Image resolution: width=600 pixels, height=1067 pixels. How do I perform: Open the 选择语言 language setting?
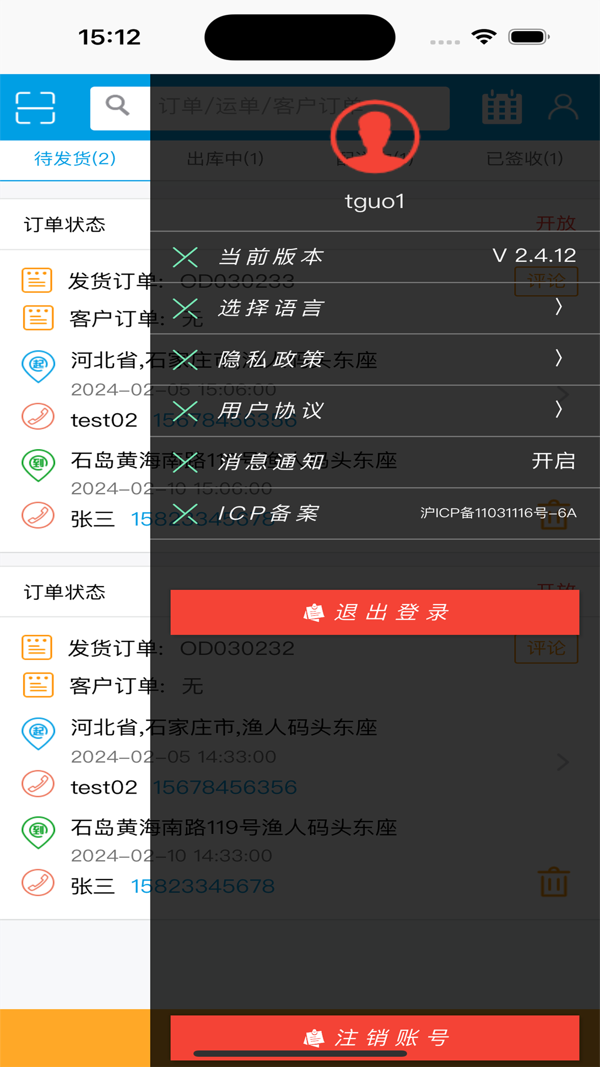click(374, 308)
